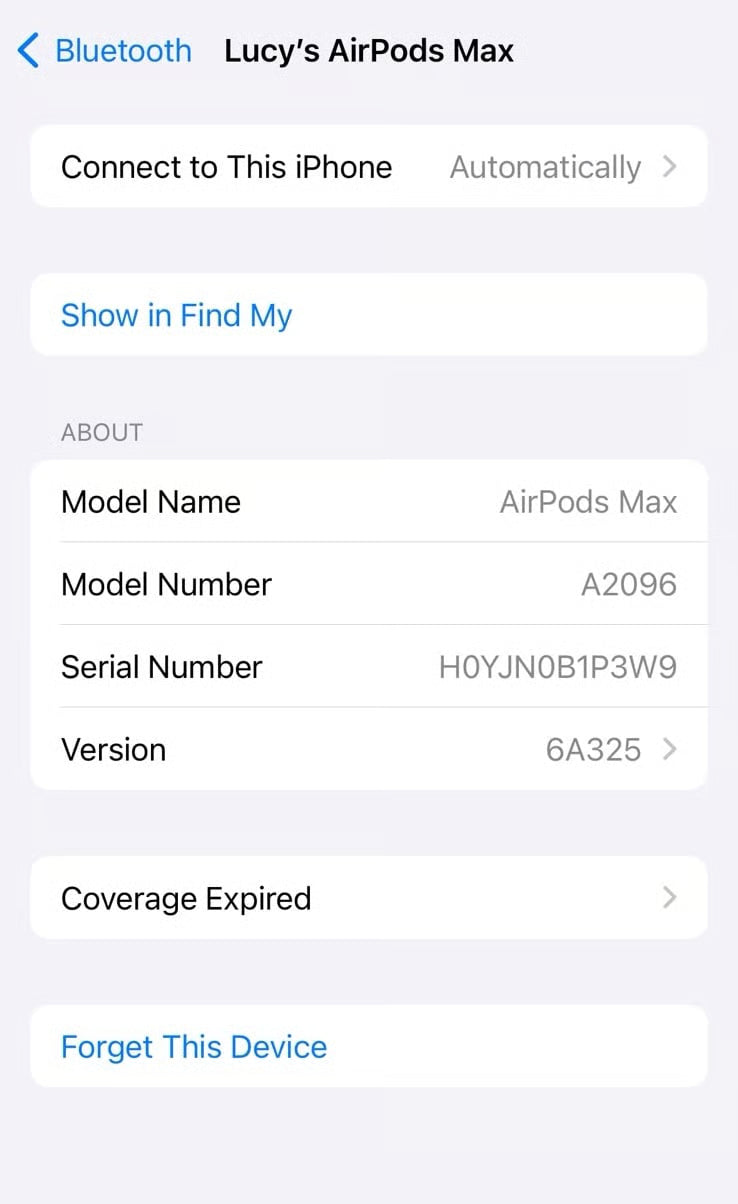Expand the Version details
Screen dimensions: 738x1204
pyautogui.click(x=369, y=749)
